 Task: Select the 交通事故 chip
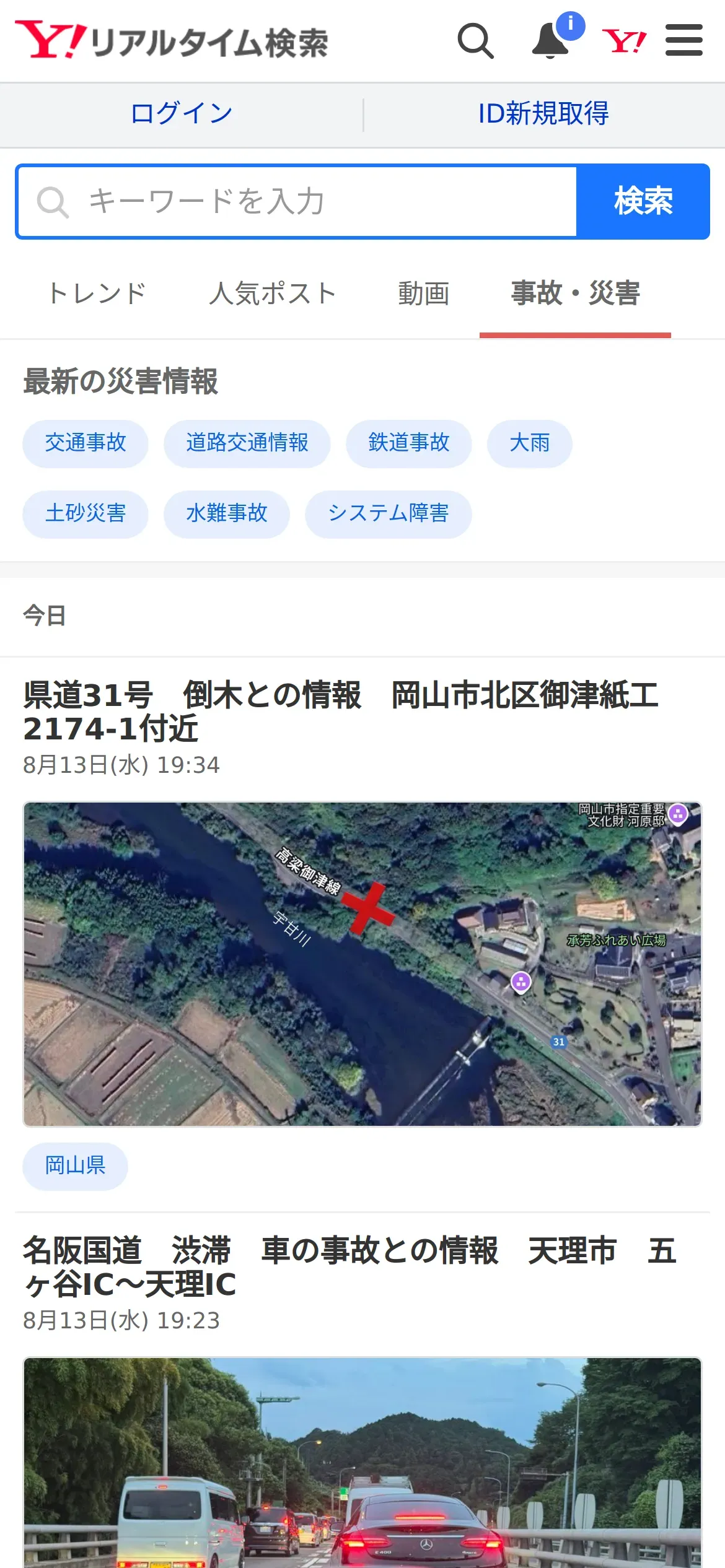86,443
